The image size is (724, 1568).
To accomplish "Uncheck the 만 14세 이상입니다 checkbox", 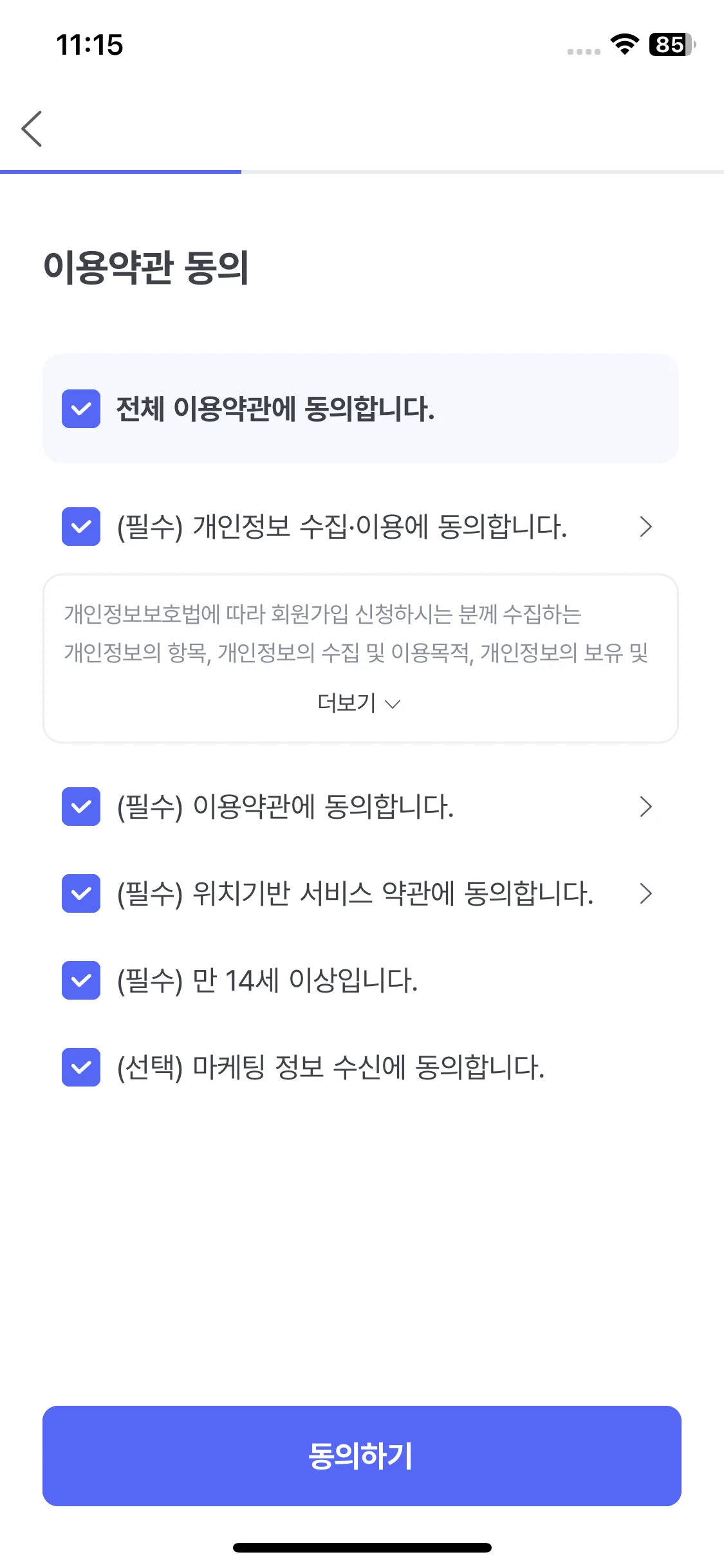I will (81, 980).
